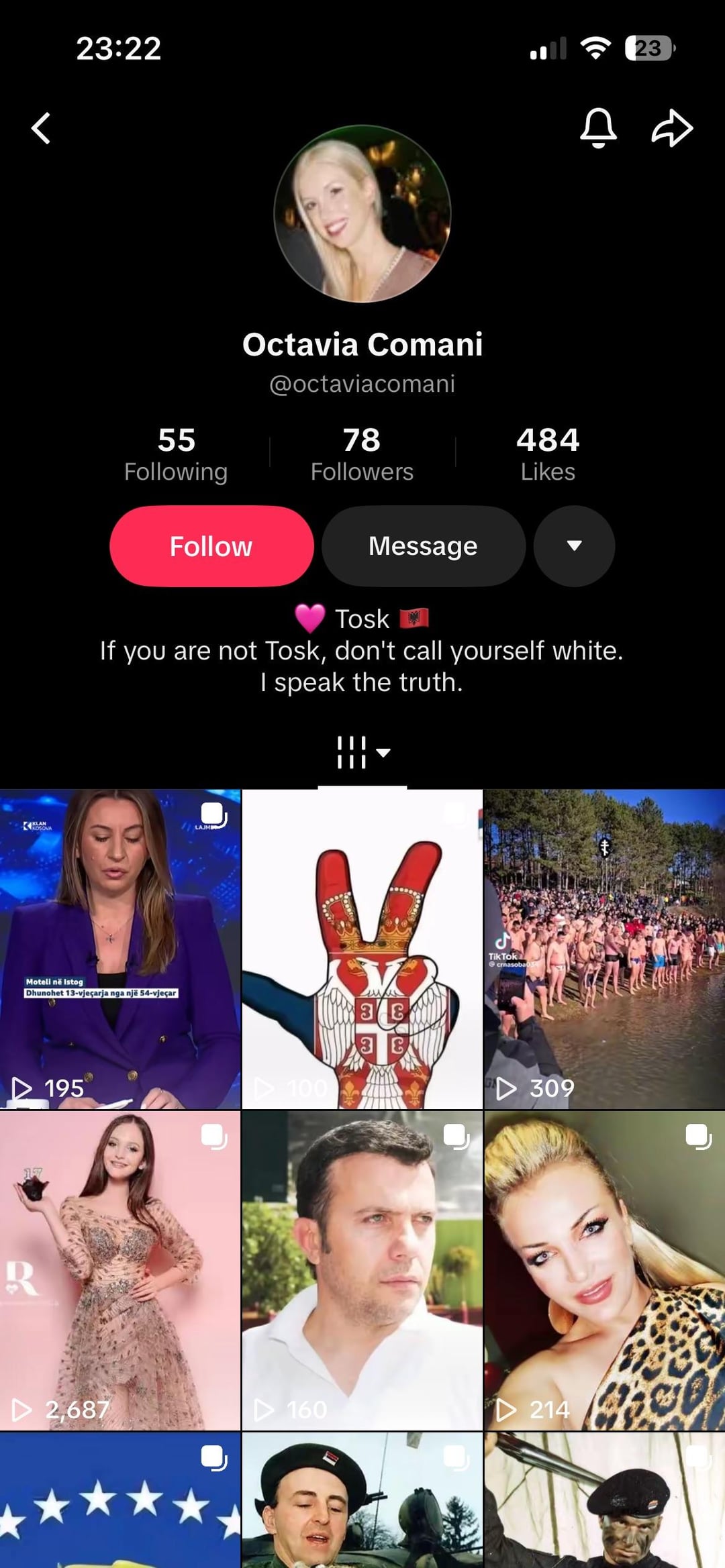Open the news anchor video with 195 views
The width and height of the screenshot is (725, 1568).
120,949
